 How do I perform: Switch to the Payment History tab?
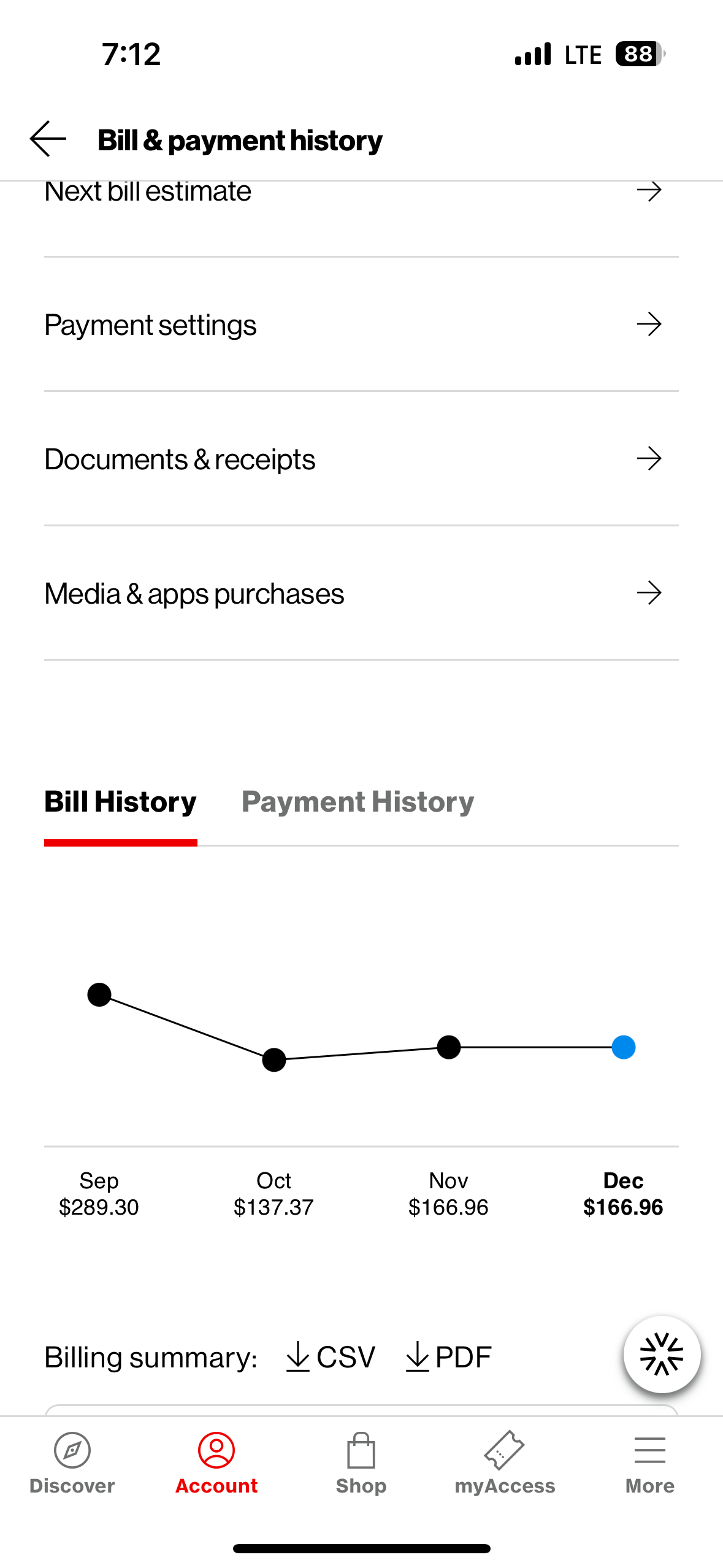358,802
